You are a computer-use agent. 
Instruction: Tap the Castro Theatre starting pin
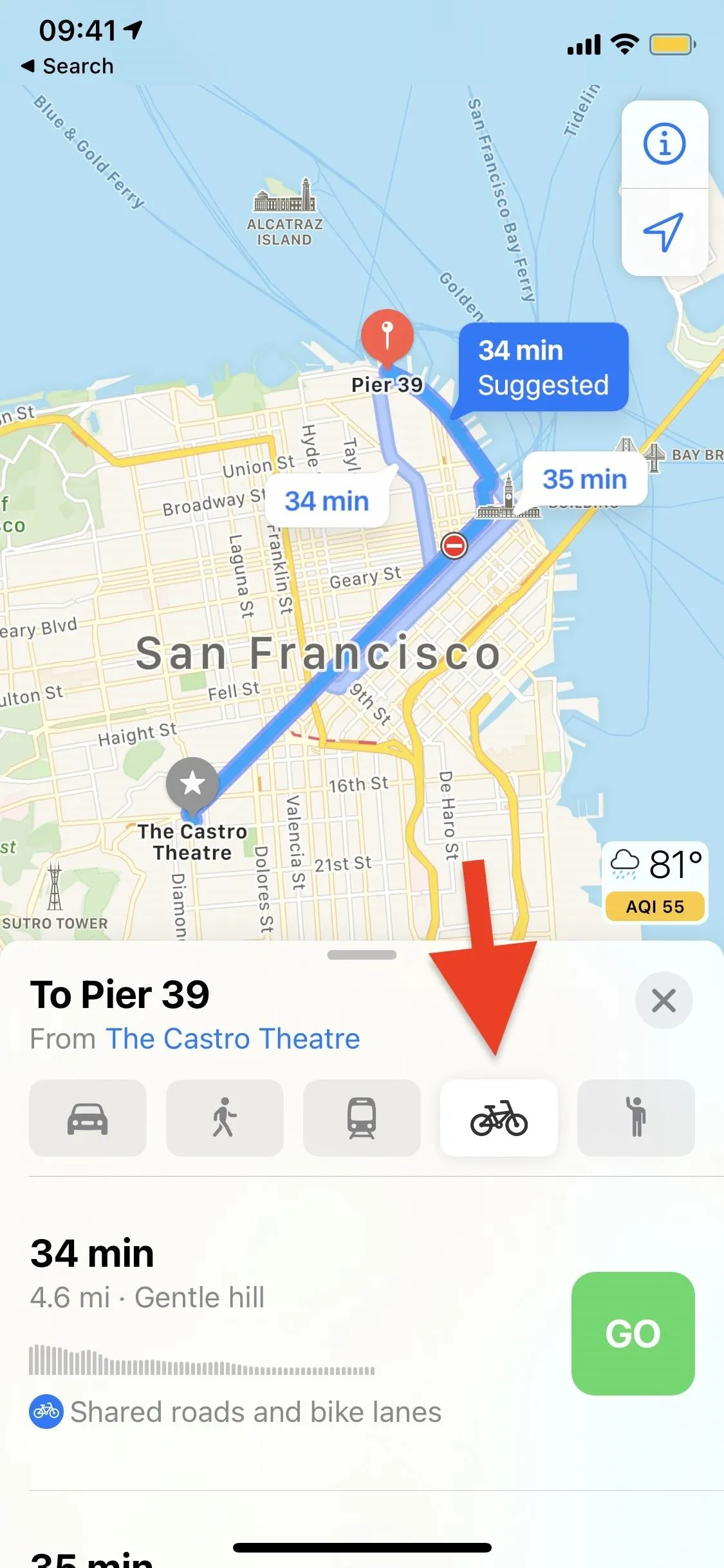192,785
